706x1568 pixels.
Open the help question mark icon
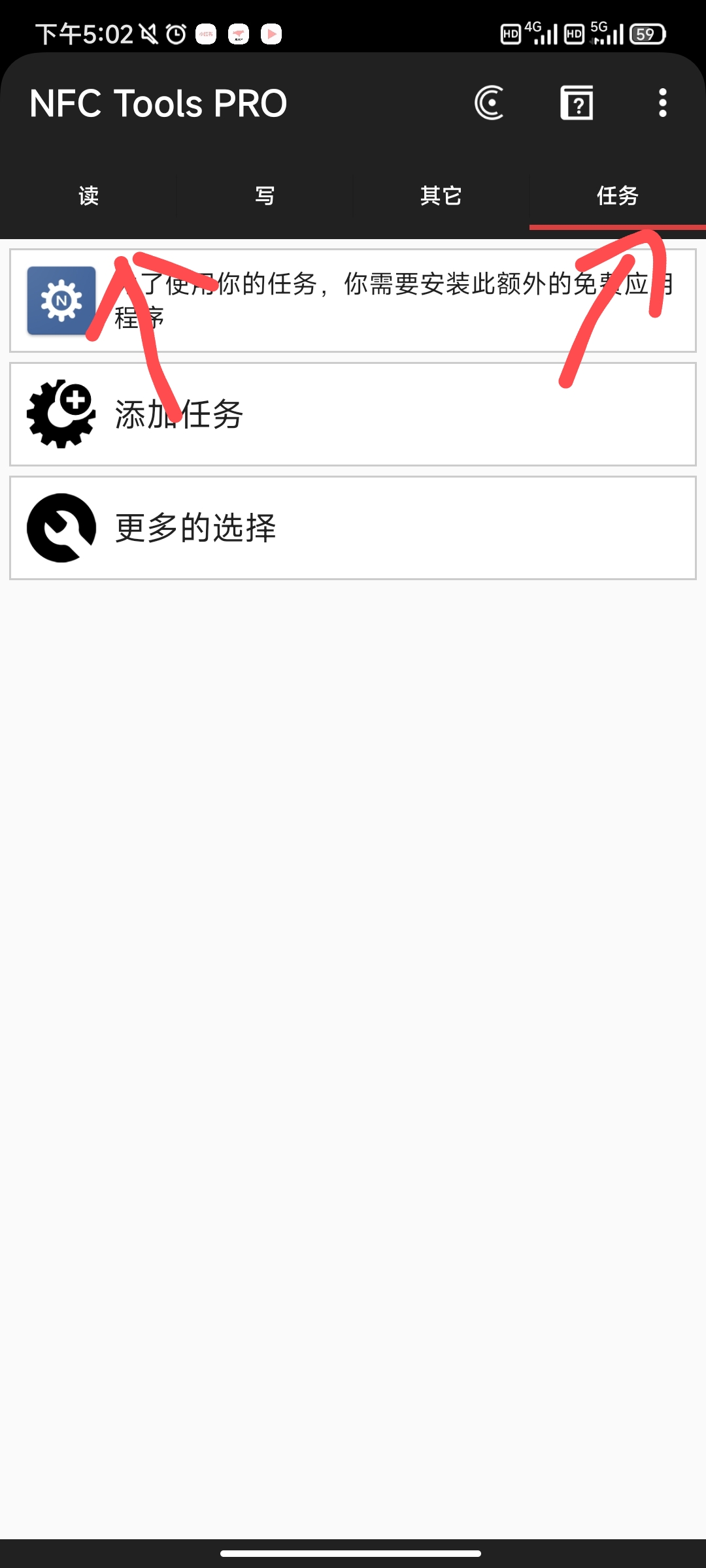[x=577, y=103]
